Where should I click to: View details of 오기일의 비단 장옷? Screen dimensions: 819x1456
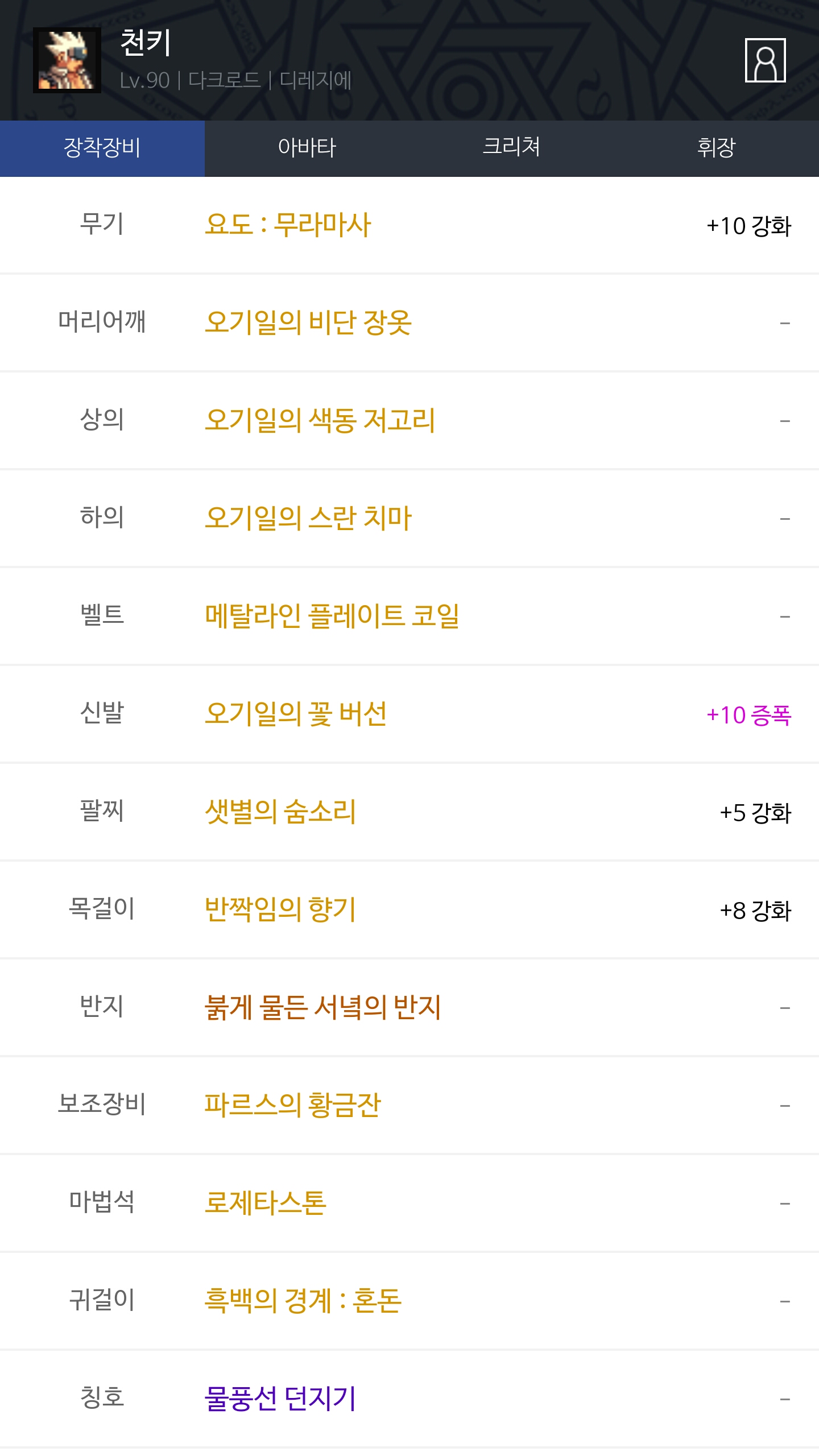[x=308, y=322]
